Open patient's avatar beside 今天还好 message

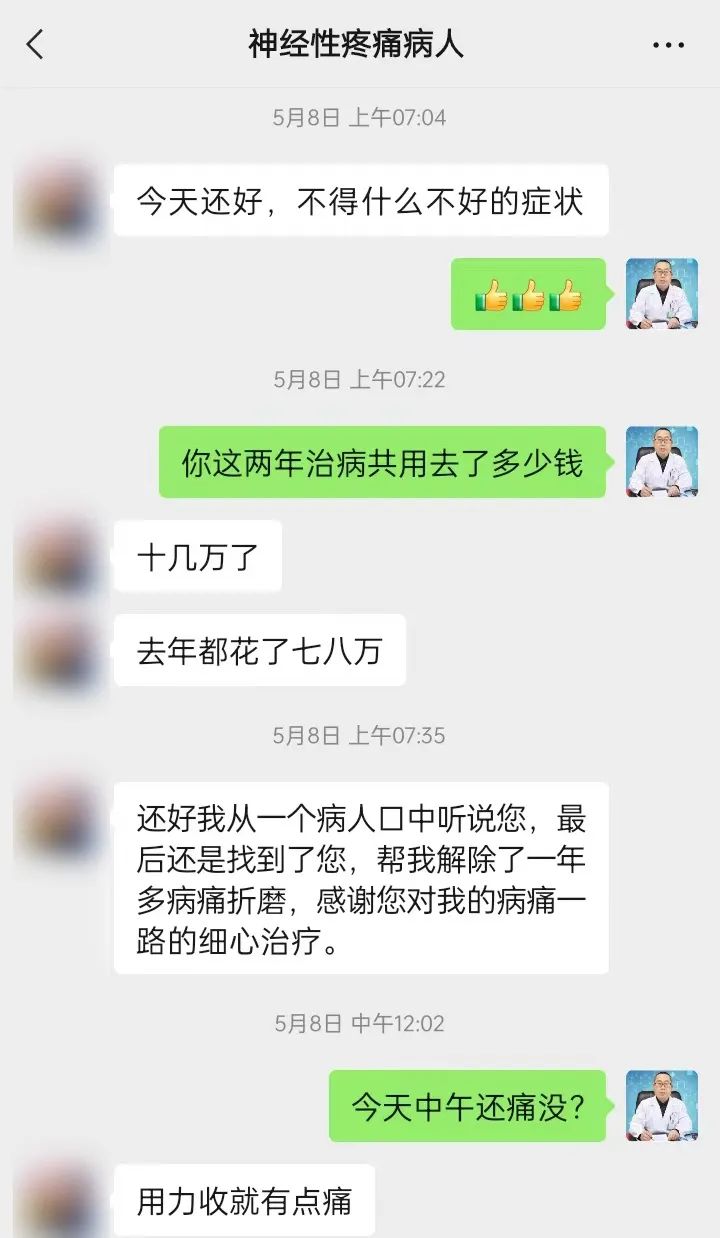click(x=58, y=201)
